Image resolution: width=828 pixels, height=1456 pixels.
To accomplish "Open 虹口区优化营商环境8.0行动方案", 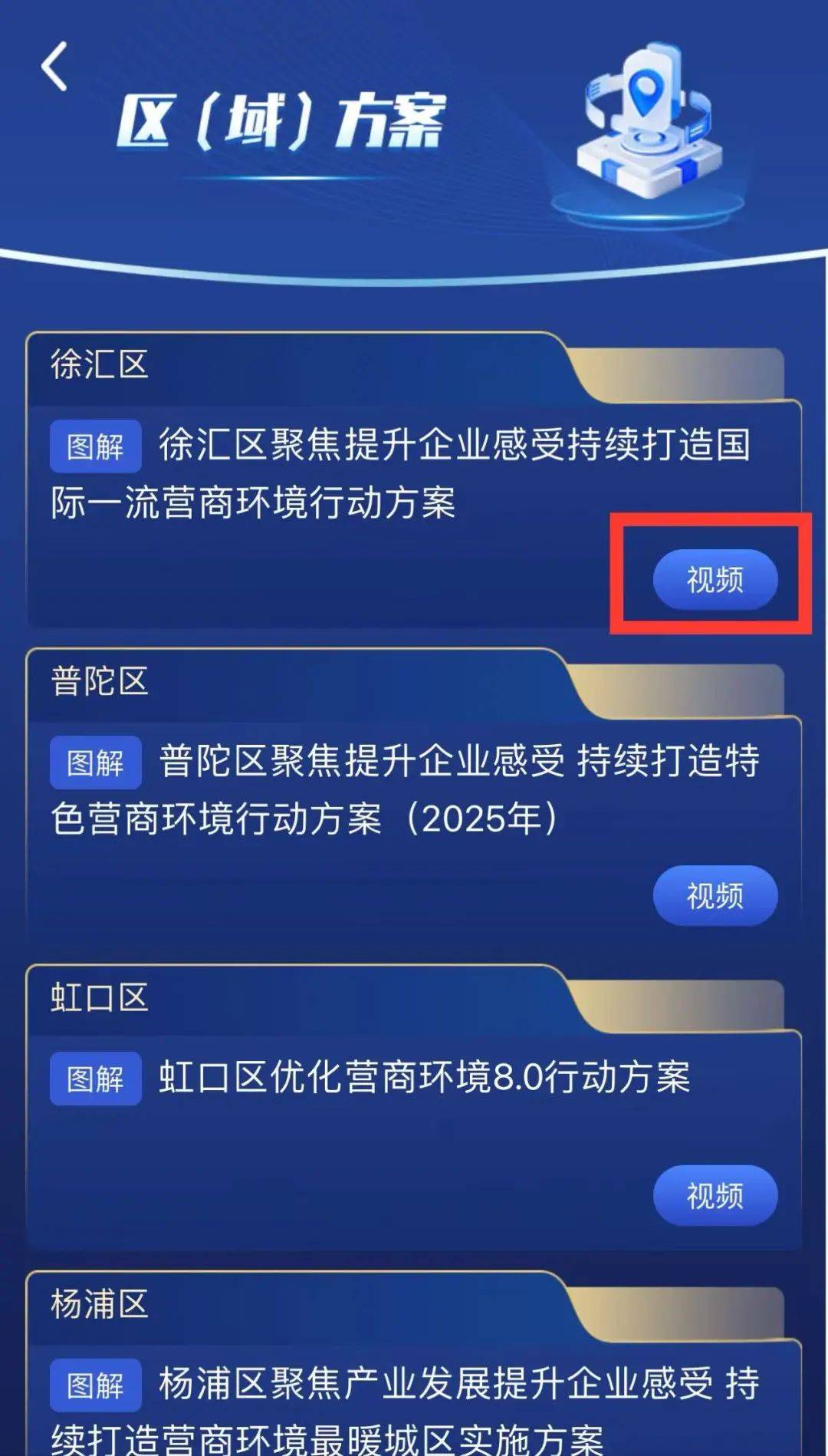I will coord(424,1078).
